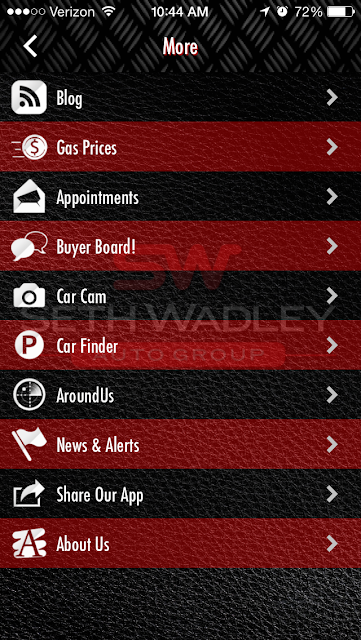Check Gas Prices

pos(180,147)
